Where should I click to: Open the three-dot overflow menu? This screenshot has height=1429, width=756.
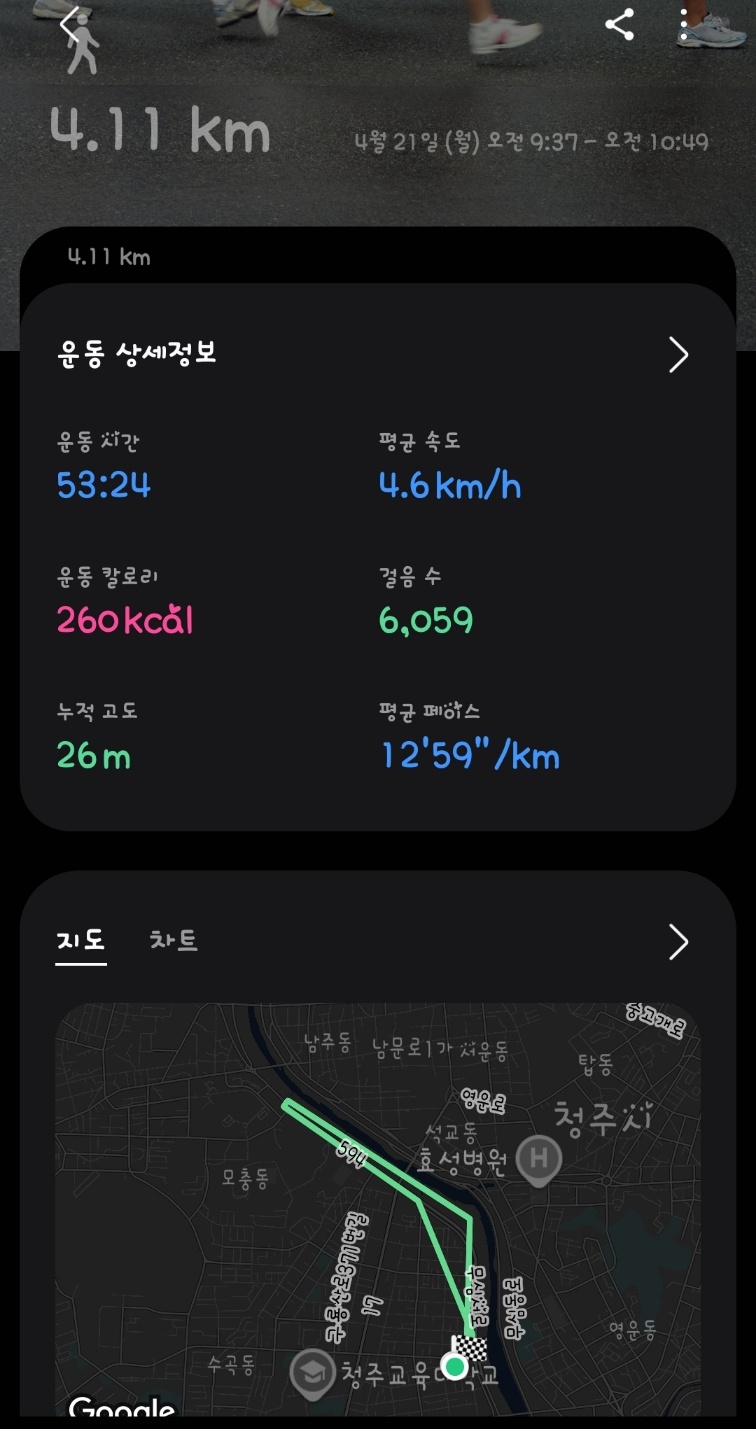[684, 24]
